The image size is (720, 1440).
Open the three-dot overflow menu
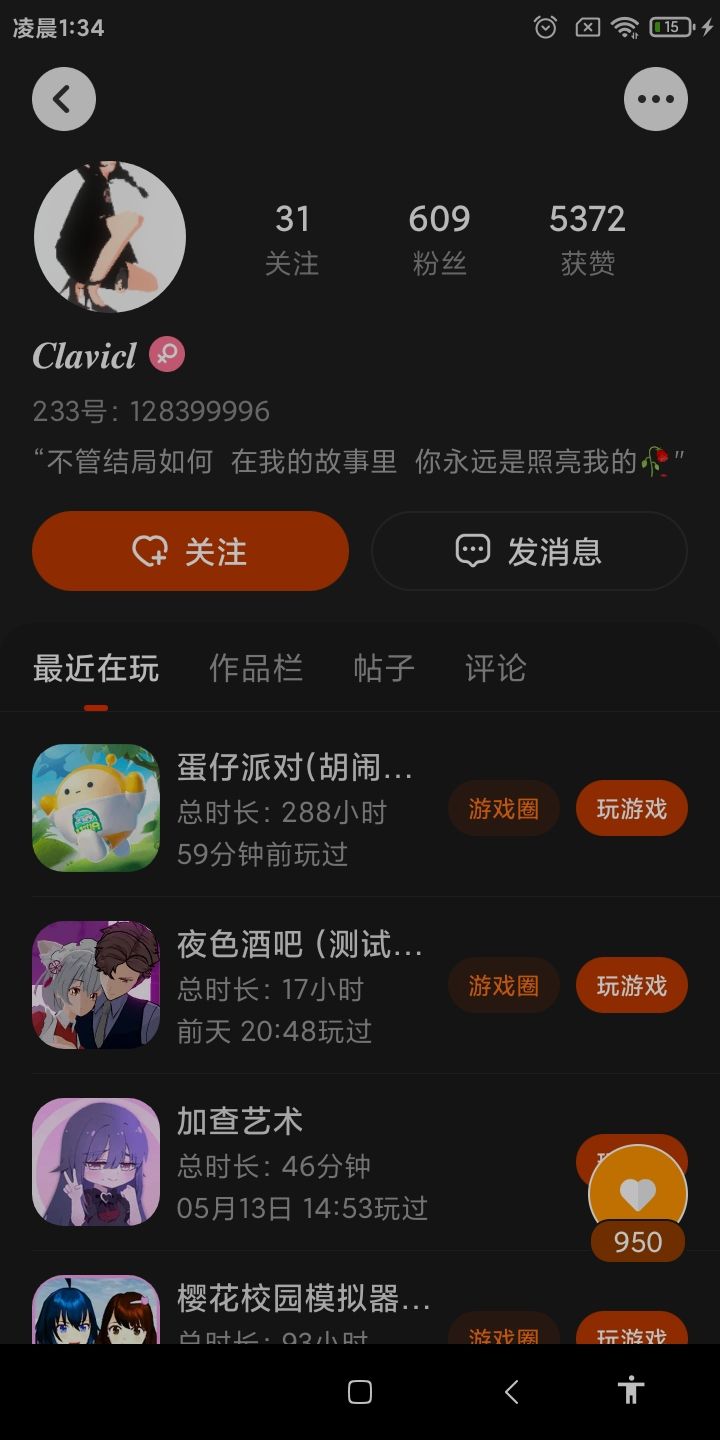[x=655, y=99]
